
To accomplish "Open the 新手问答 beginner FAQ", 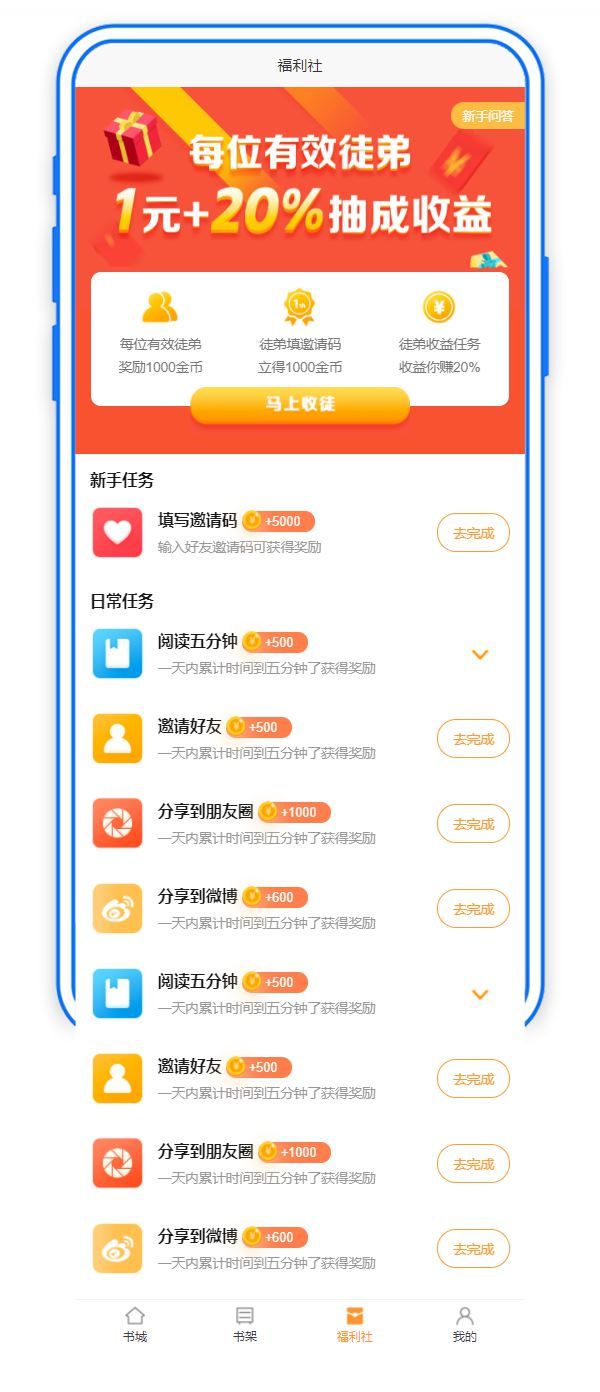I will click(x=488, y=116).
